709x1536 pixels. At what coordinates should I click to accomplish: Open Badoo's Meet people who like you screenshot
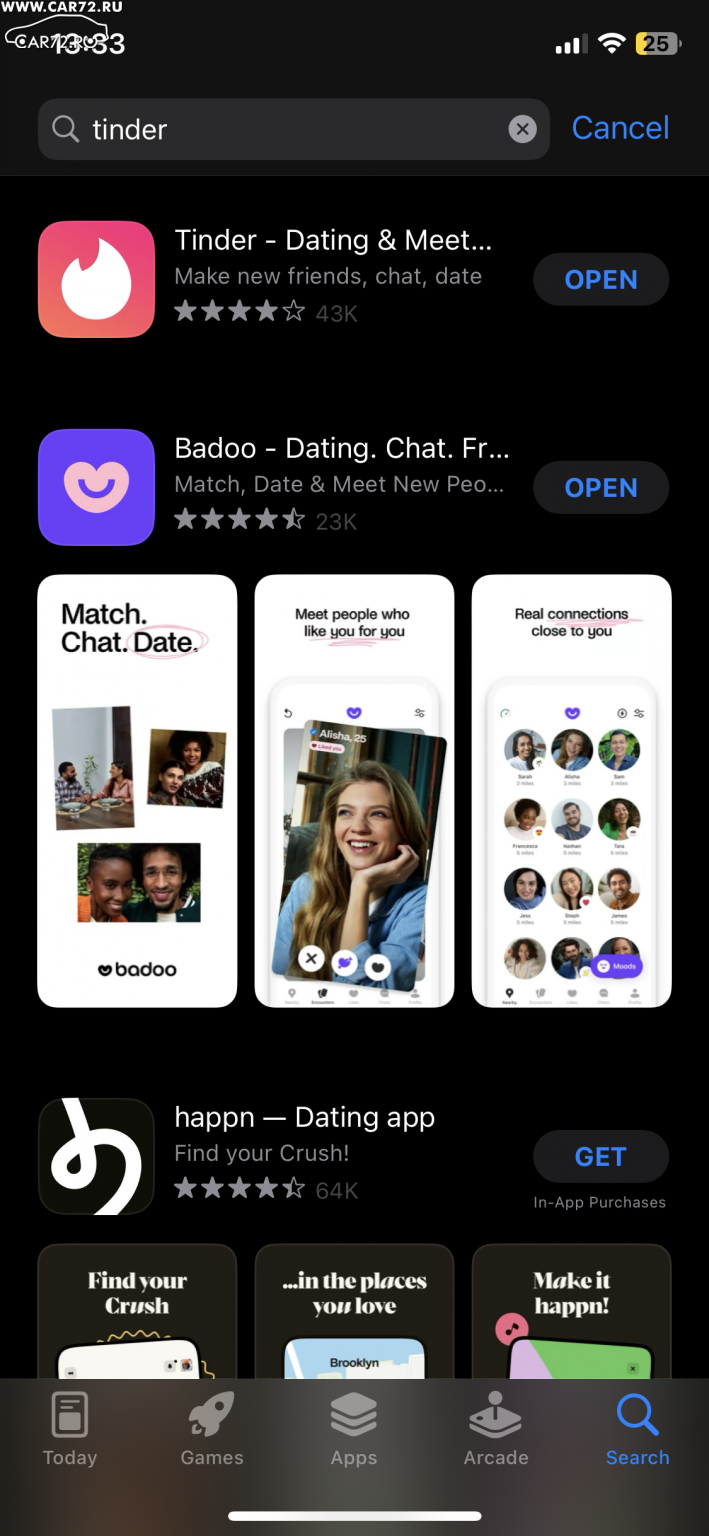click(x=354, y=791)
